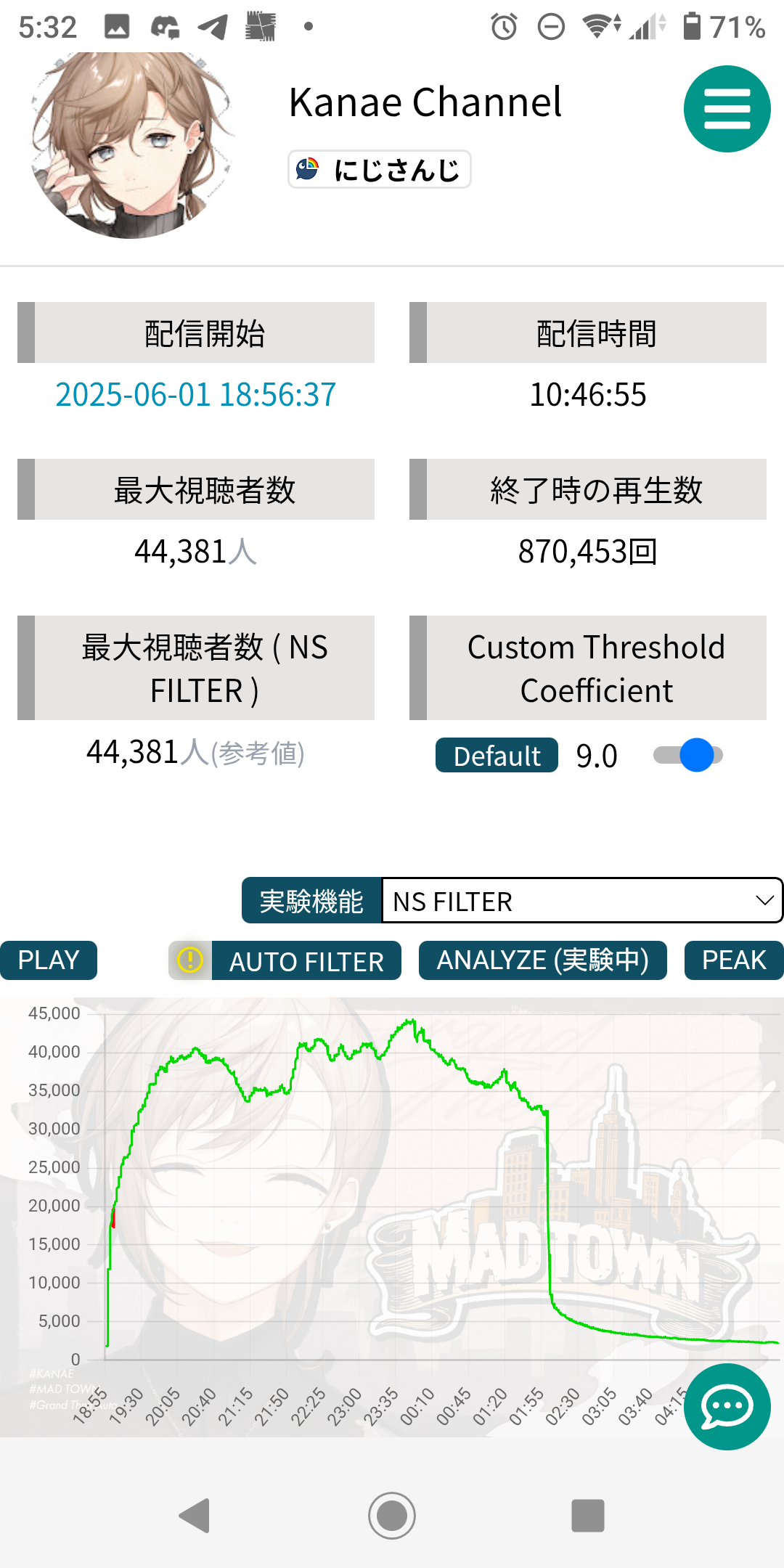Open the 2025-06-01 18:56:37 start time link
Screen dimensions: 784x1568
196,395
